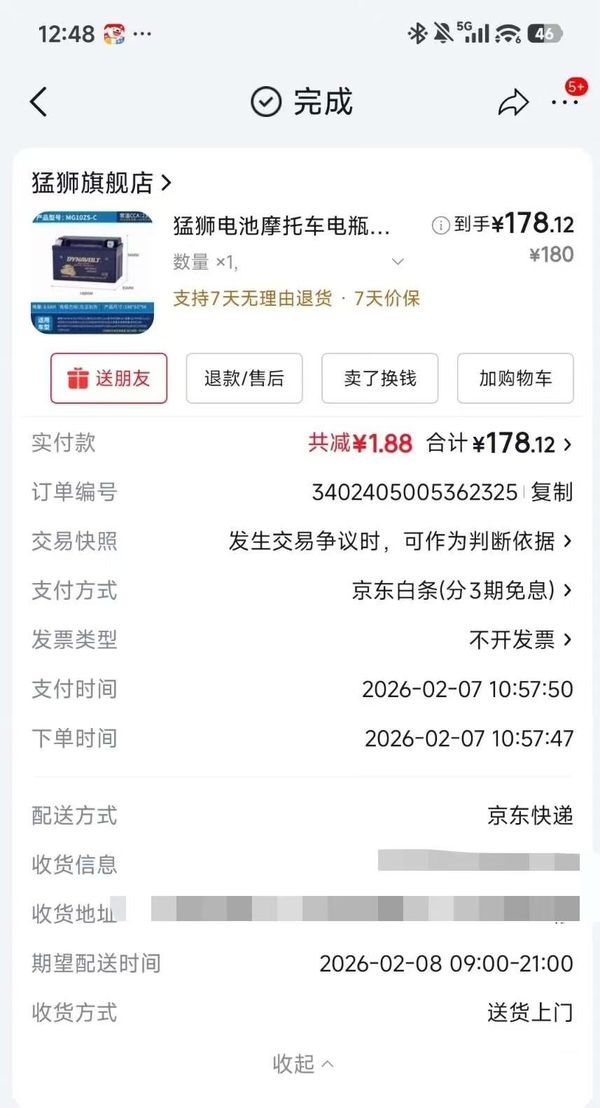View 京东白条 payment method details

(462, 590)
